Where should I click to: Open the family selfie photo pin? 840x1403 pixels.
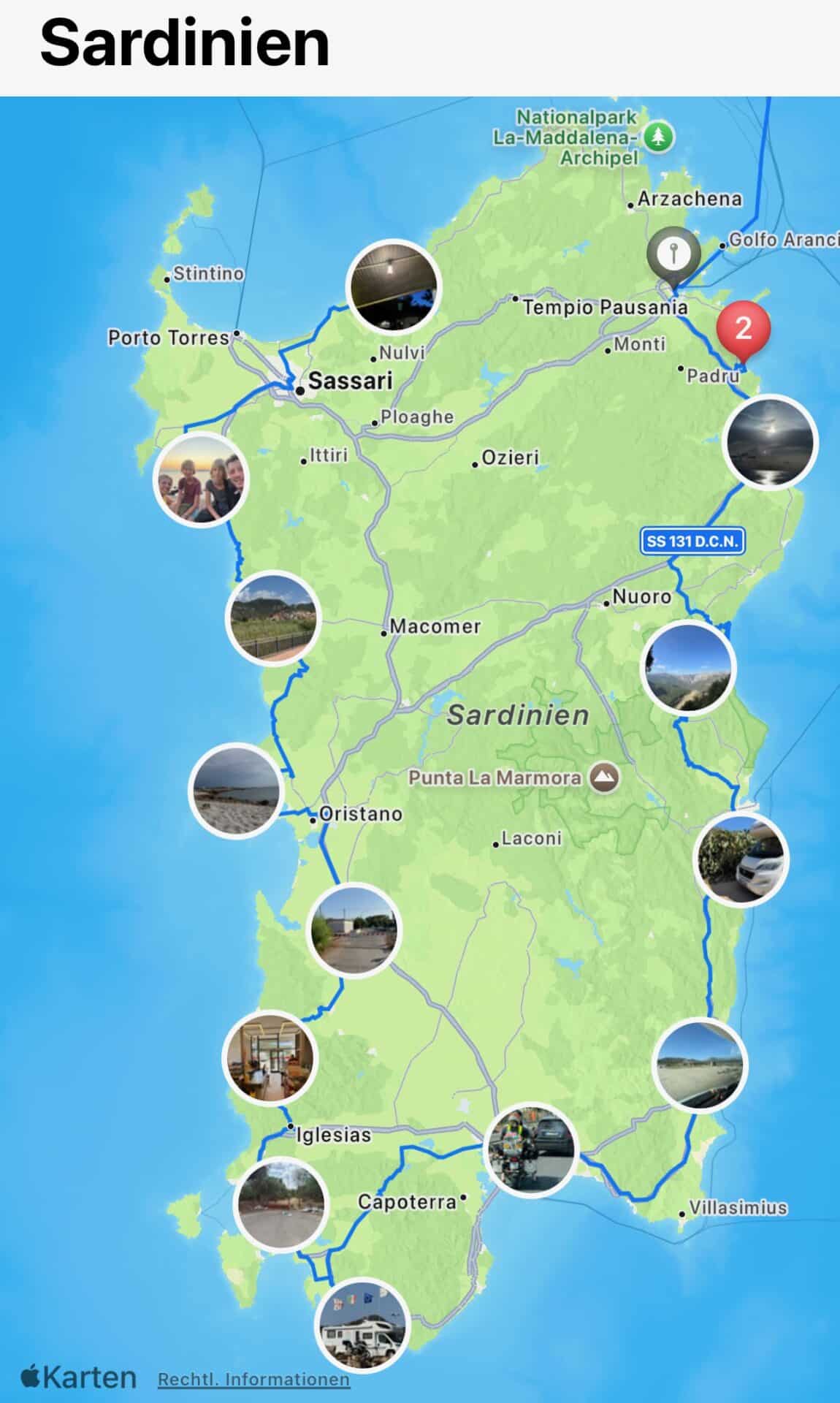coord(202,479)
